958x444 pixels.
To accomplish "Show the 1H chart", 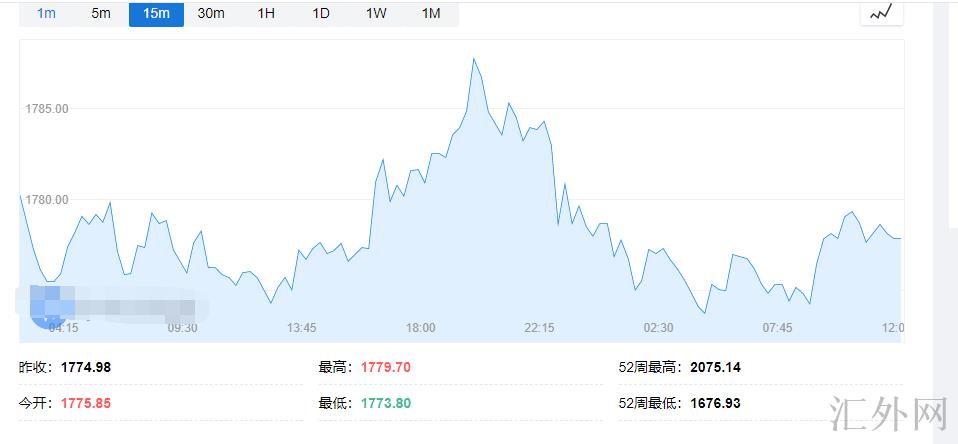I will pos(266,13).
